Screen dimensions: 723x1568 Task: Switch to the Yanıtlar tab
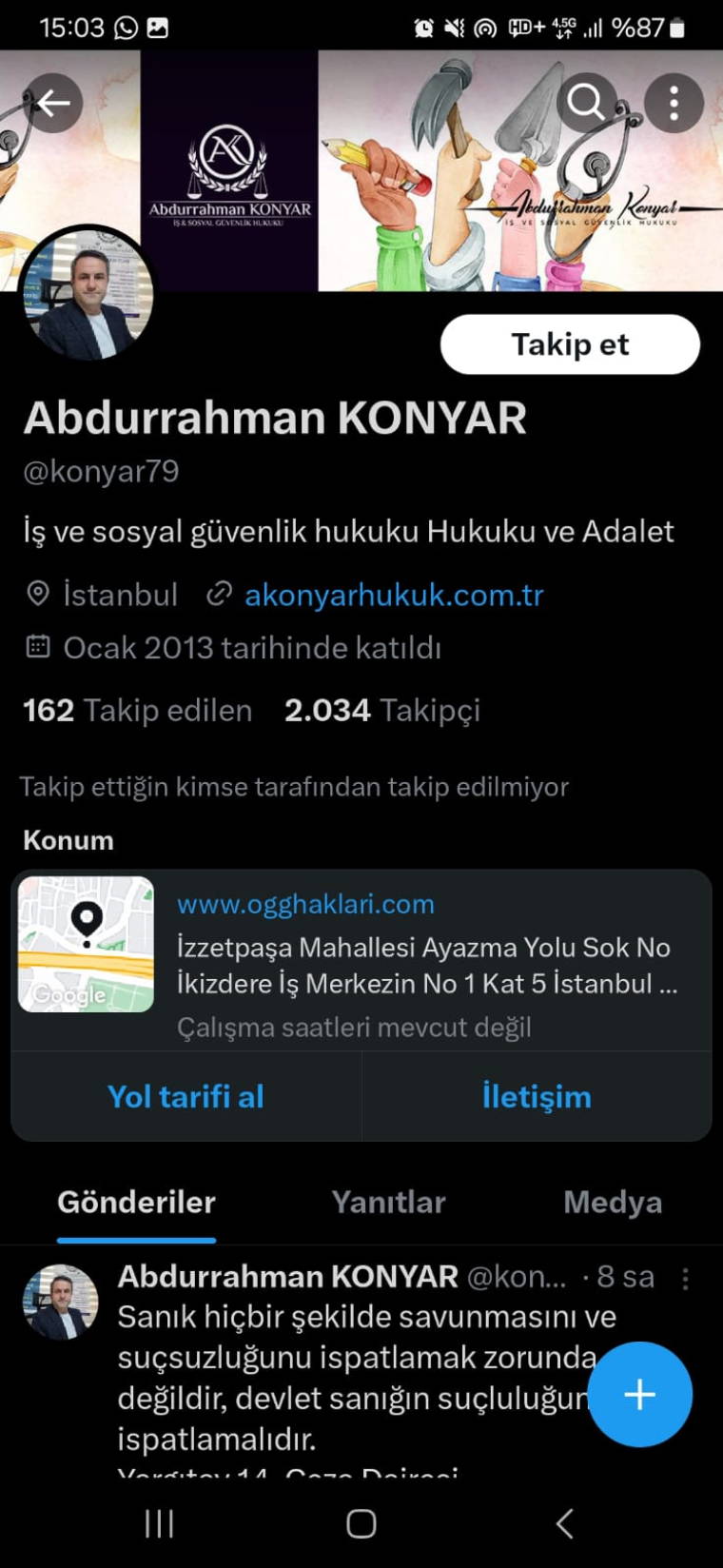pyautogui.click(x=388, y=1202)
